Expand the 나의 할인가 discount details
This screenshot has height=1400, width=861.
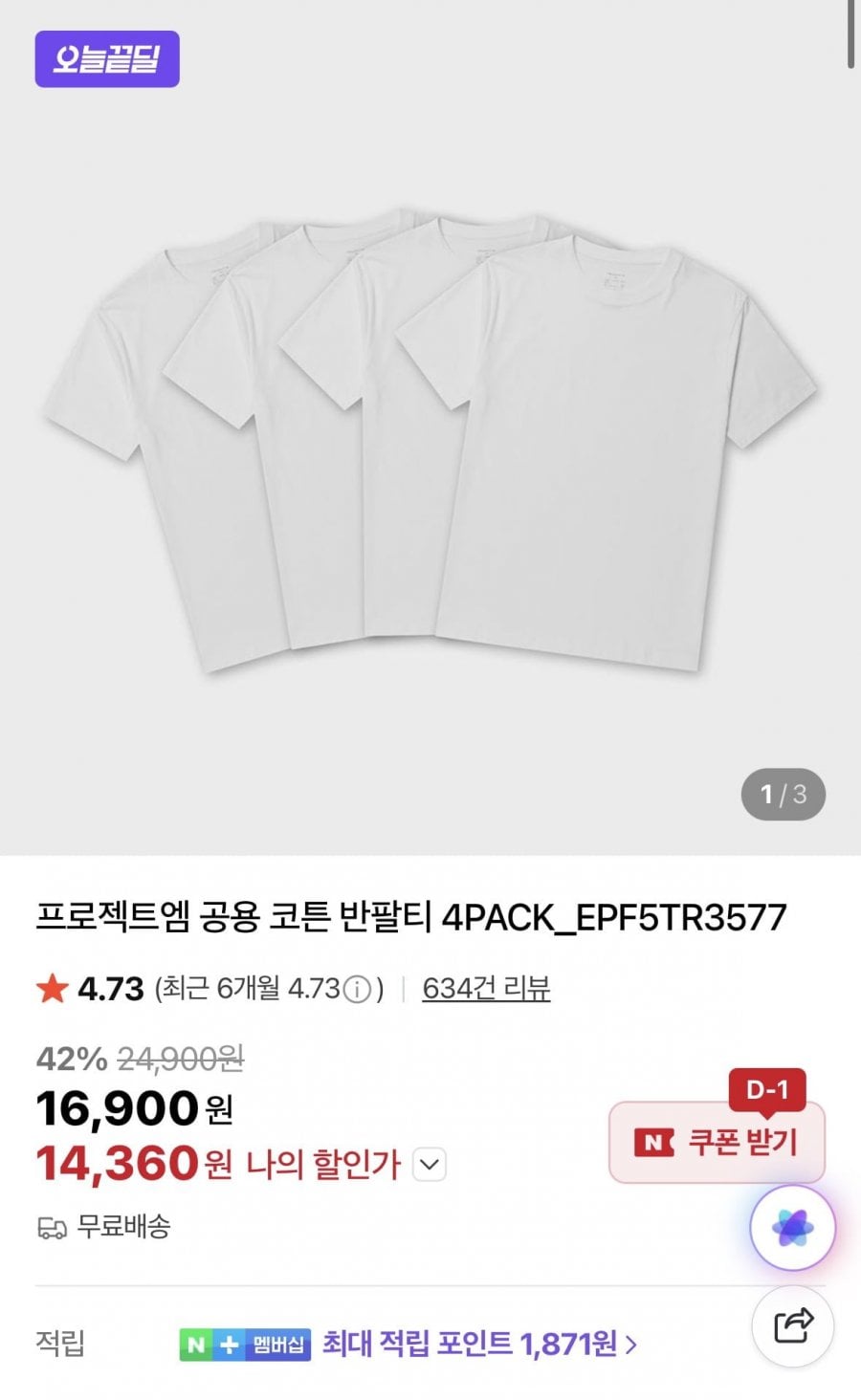click(x=430, y=1165)
